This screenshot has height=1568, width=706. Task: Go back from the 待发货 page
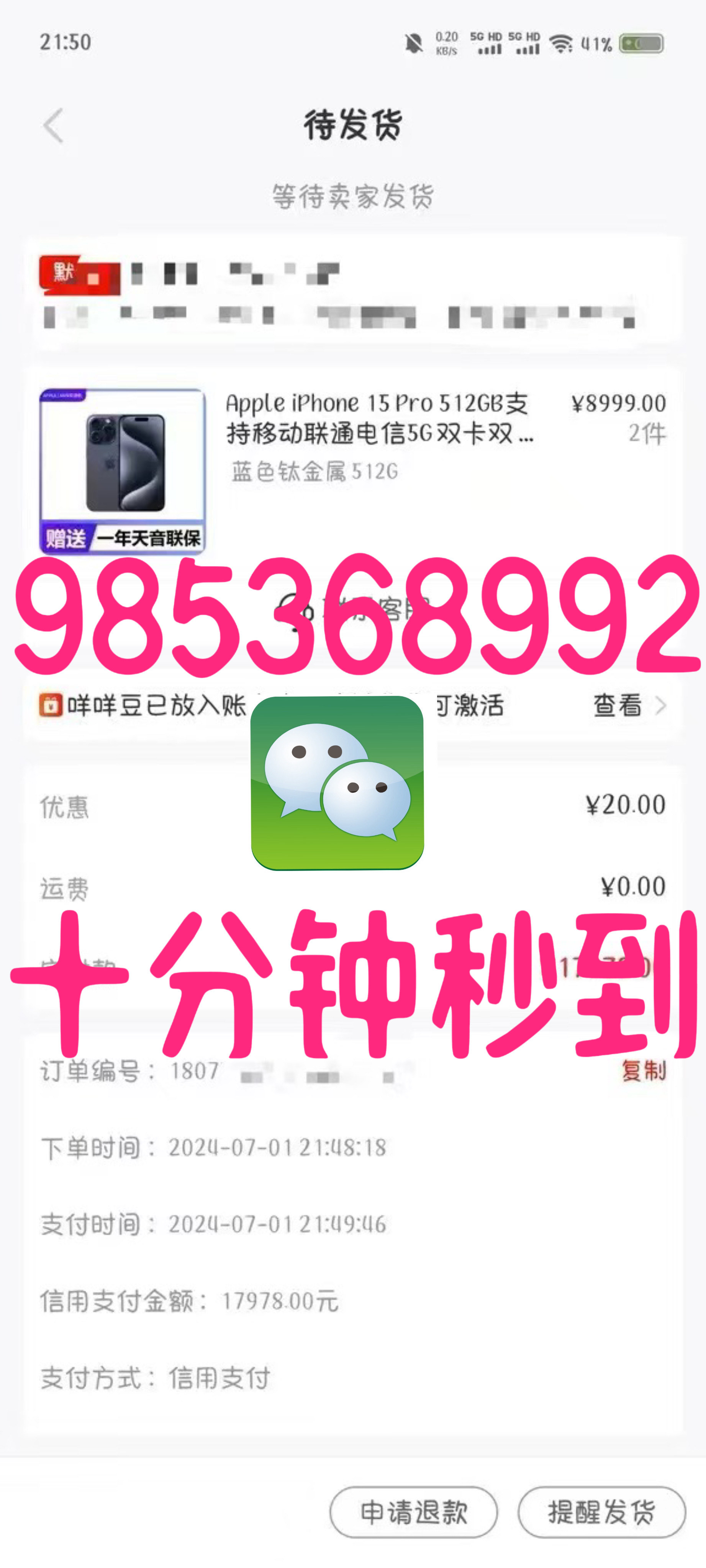(x=54, y=126)
